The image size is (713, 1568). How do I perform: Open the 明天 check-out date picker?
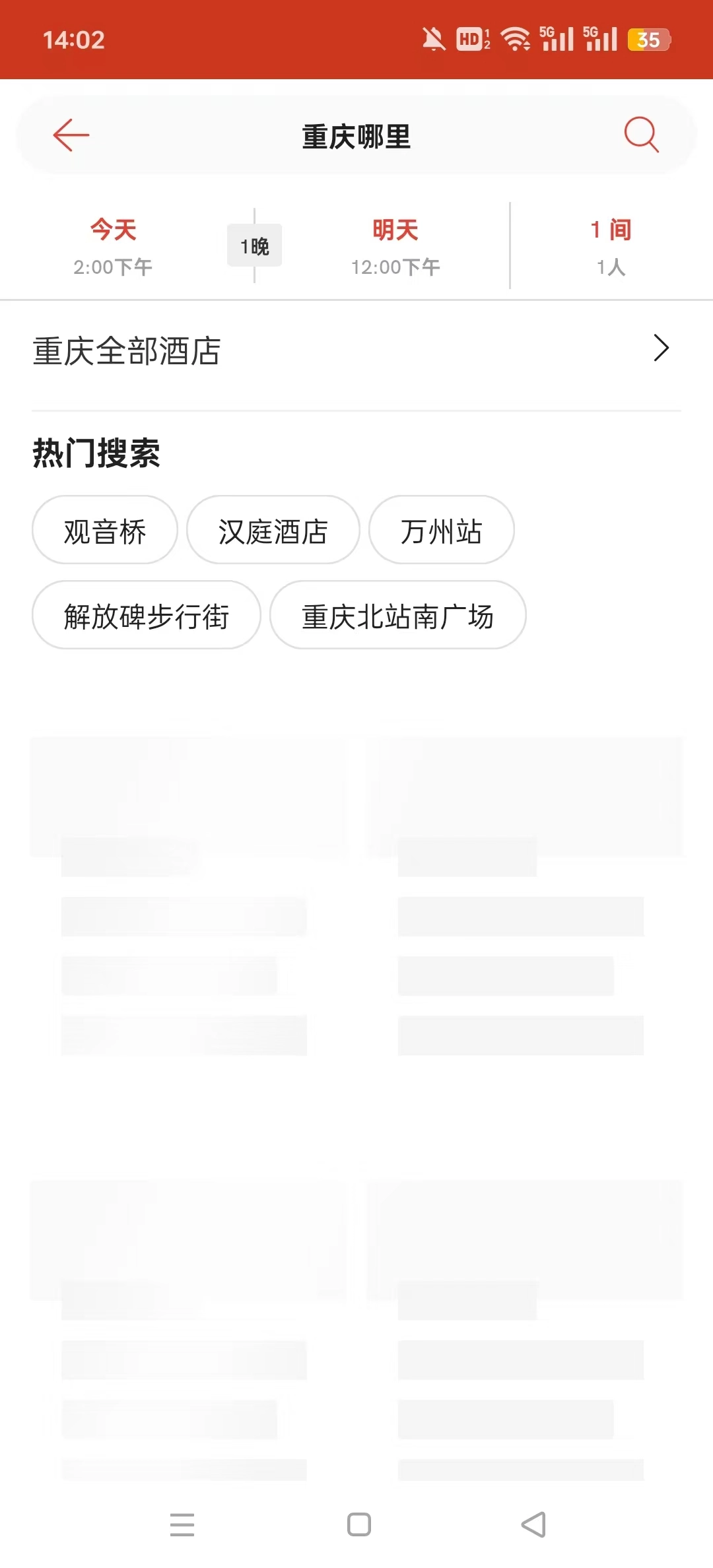[396, 247]
